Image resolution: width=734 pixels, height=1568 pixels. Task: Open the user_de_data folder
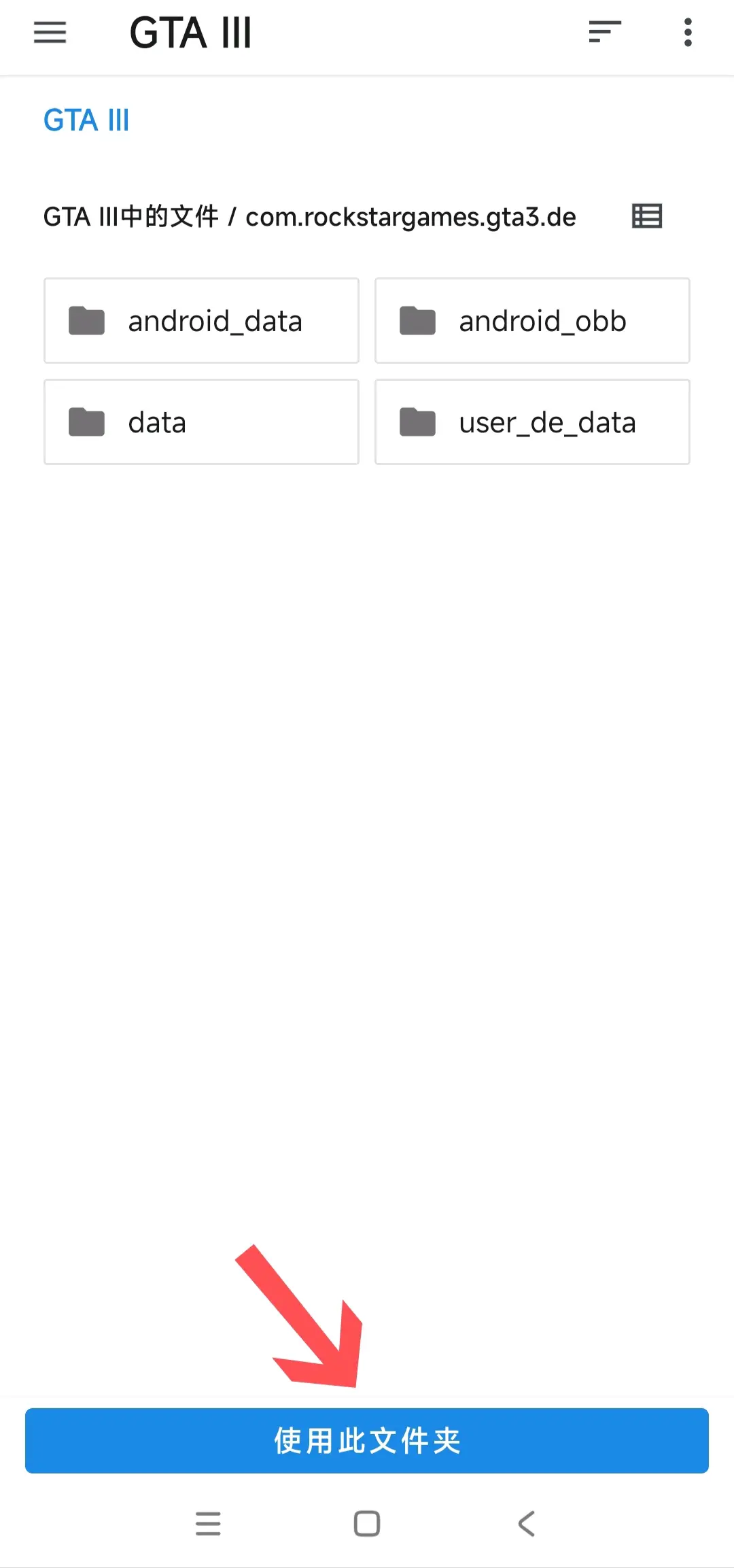532,422
